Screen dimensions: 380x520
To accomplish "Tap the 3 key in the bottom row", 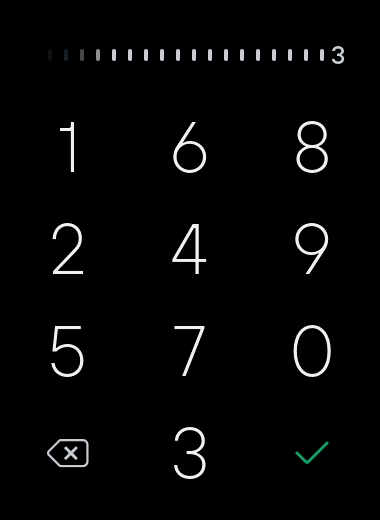I will tap(190, 453).
